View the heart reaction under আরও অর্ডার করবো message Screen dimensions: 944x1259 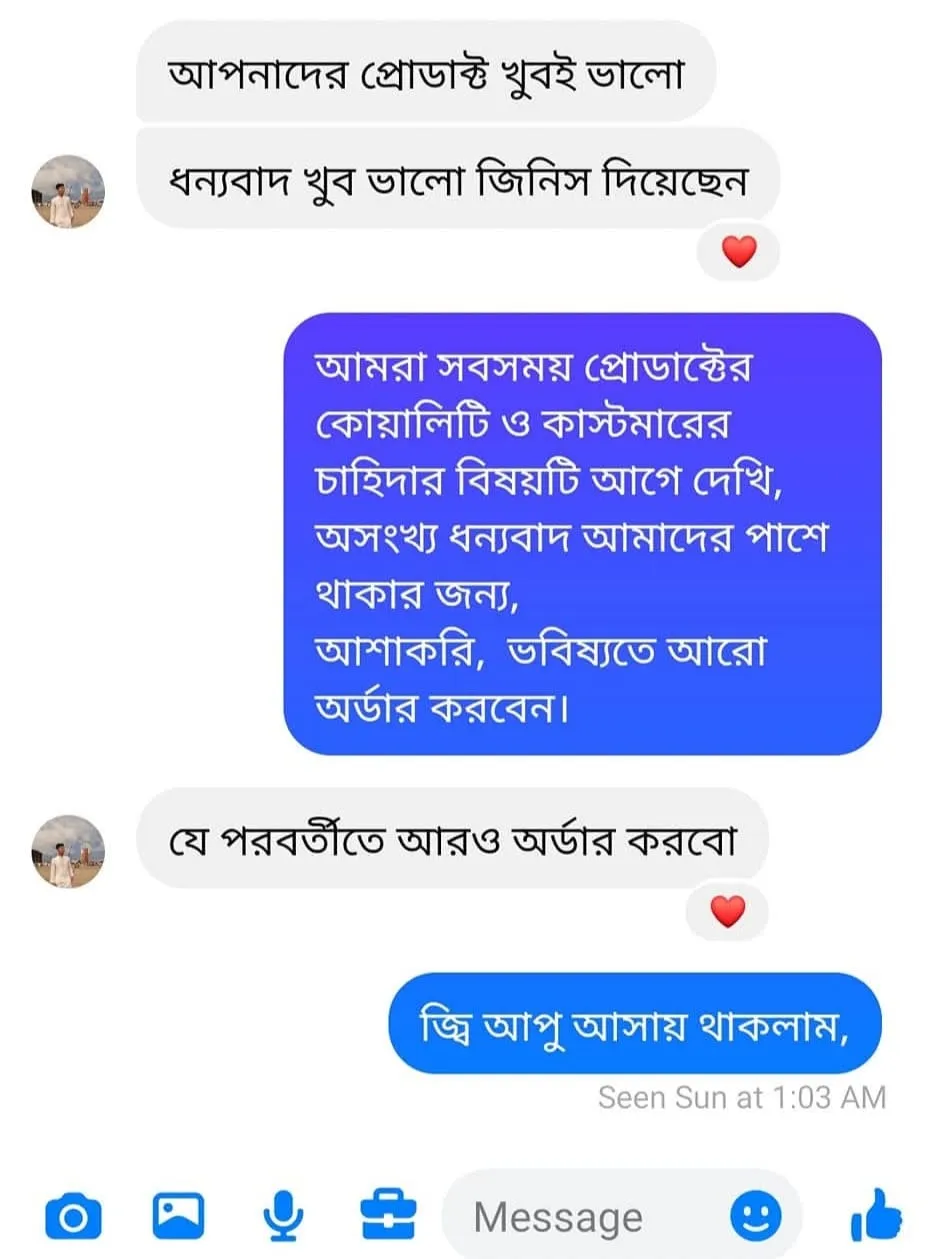tap(727, 910)
